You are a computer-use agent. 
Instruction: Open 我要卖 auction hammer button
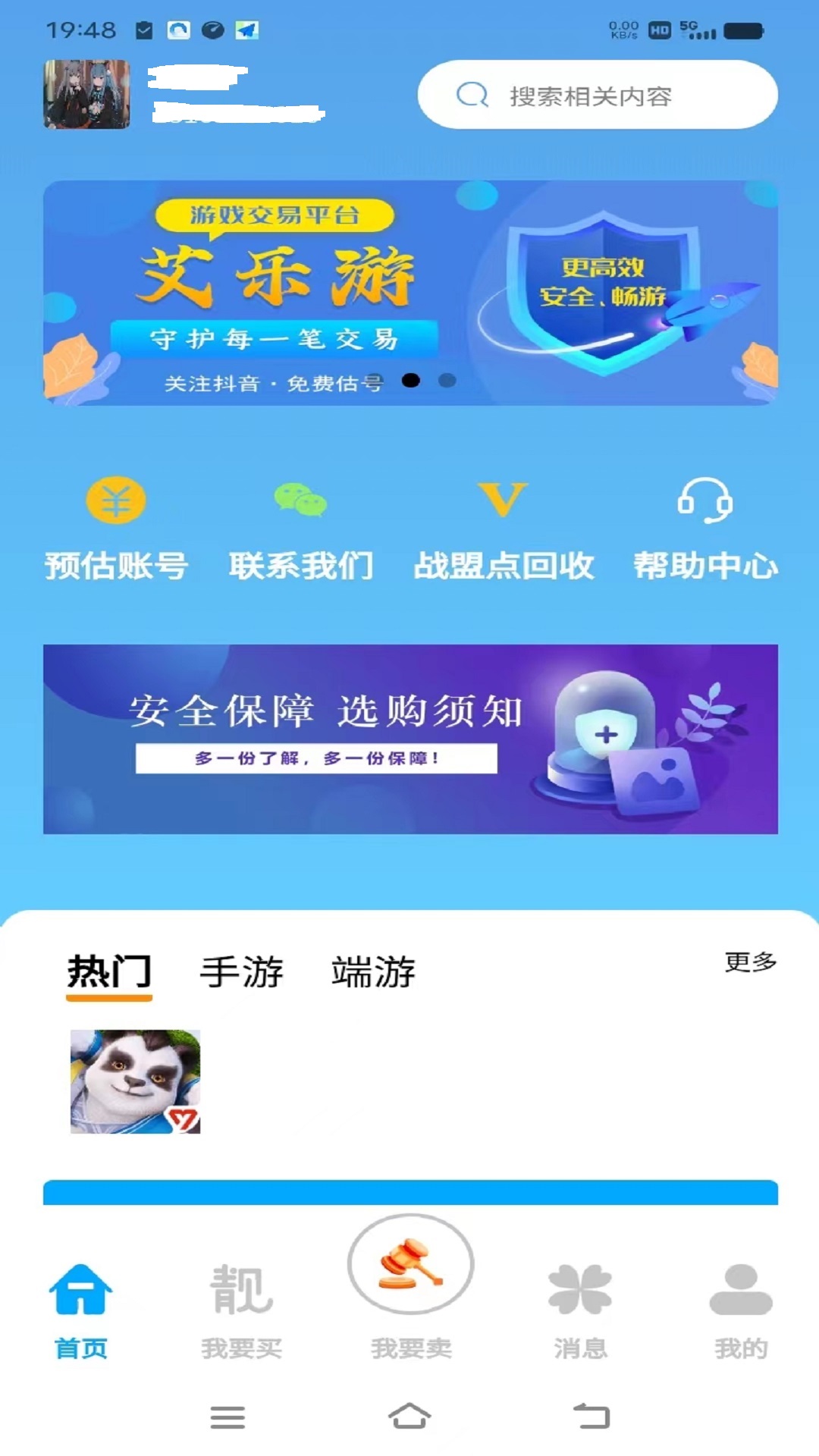[411, 1288]
